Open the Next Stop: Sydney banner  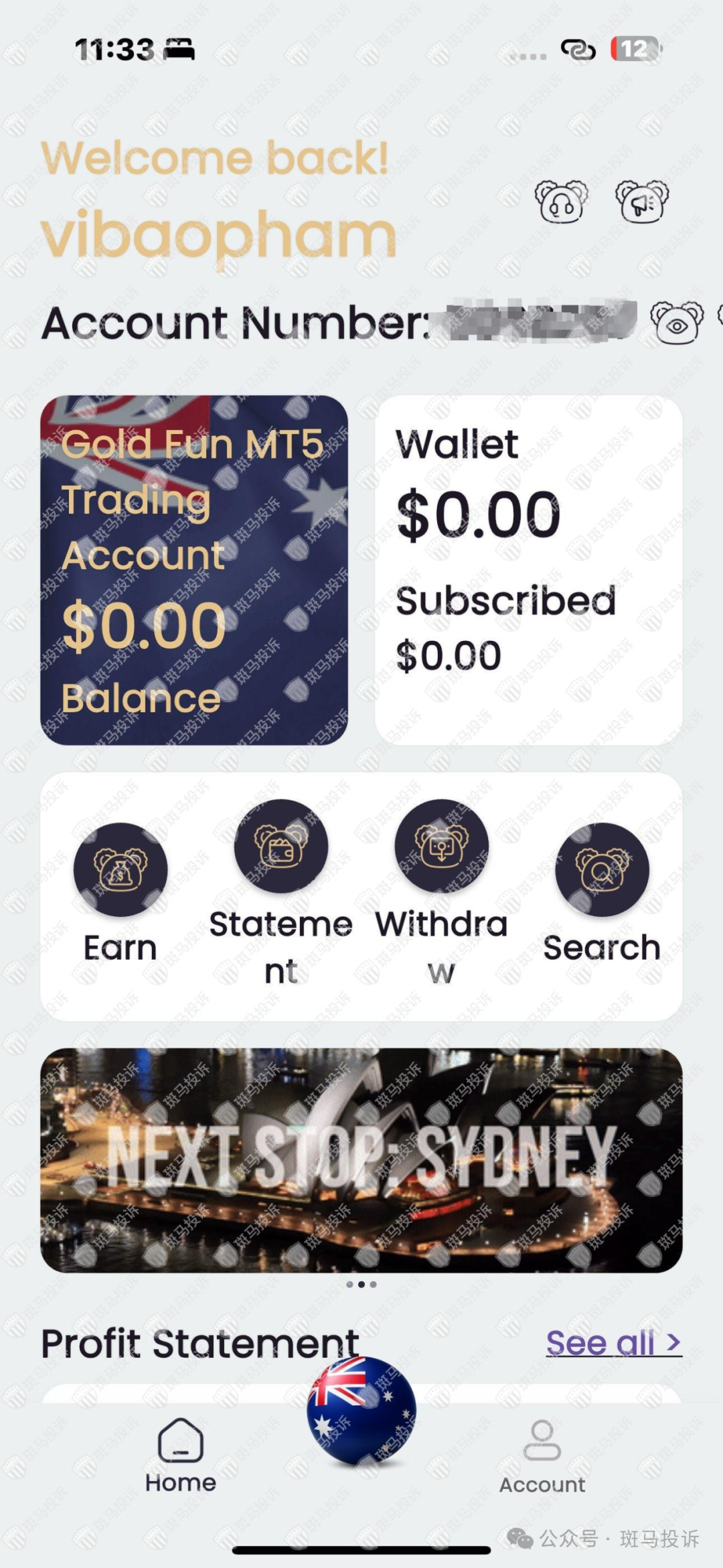(361, 1160)
